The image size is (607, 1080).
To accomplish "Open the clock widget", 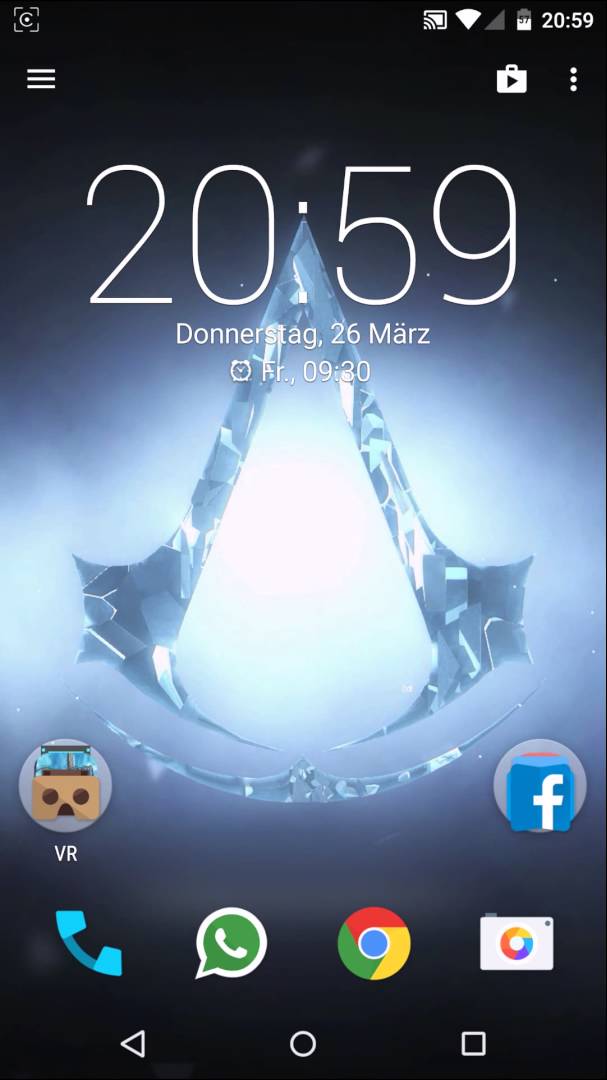I will 302,236.
